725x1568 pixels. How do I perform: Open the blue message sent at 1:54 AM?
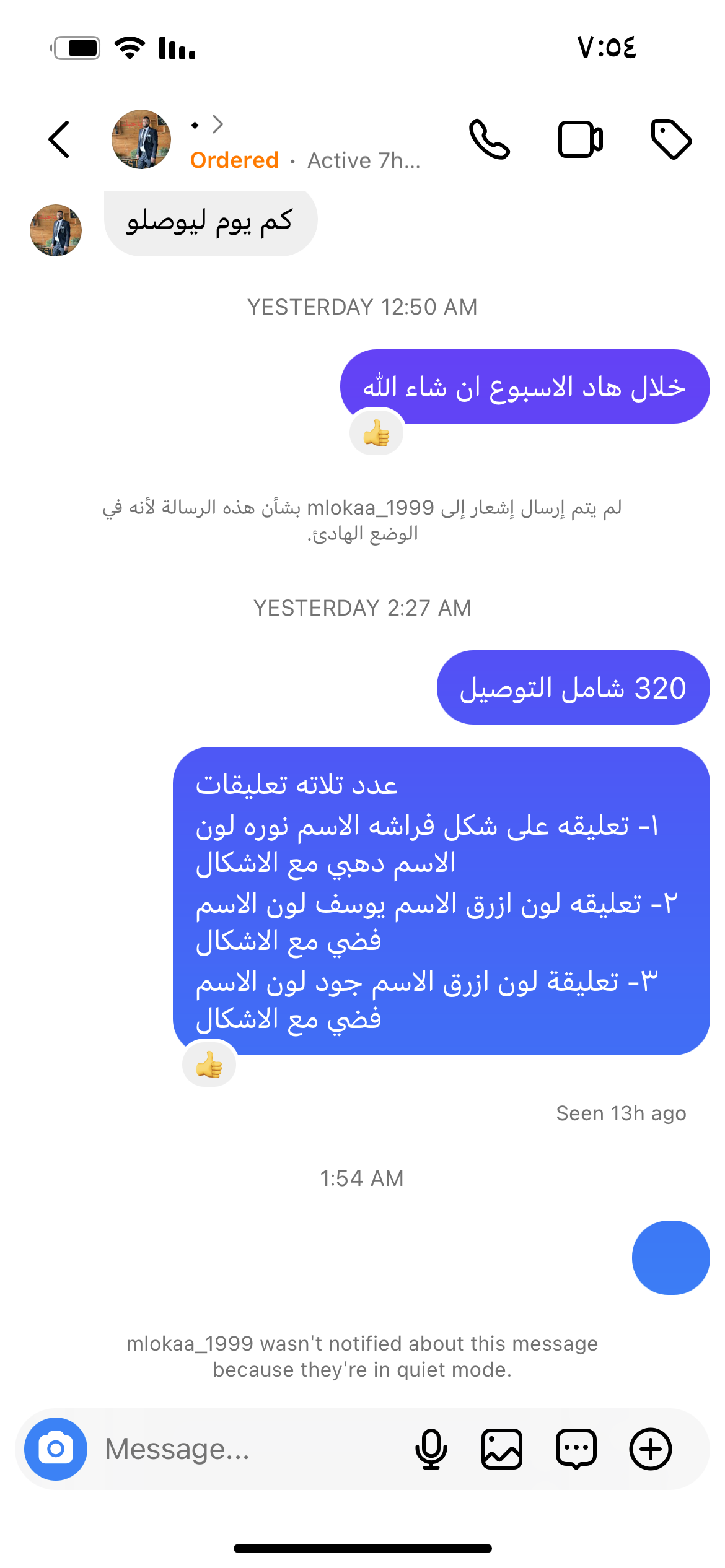[x=670, y=1258]
